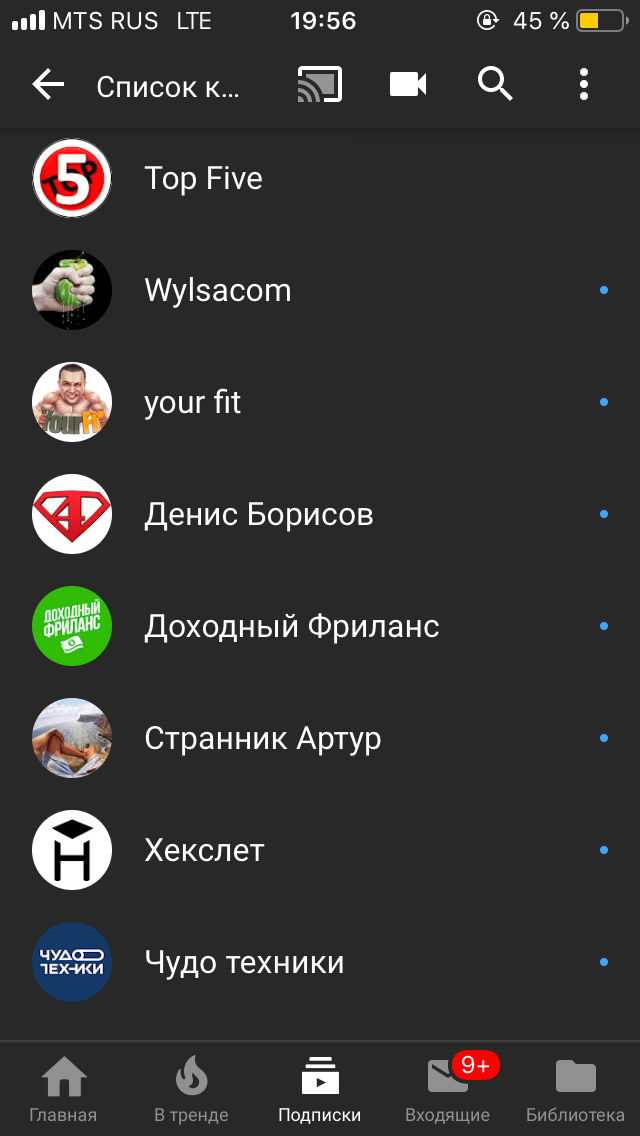Open search with the magnifier icon
640x1136 pixels.
(495, 85)
